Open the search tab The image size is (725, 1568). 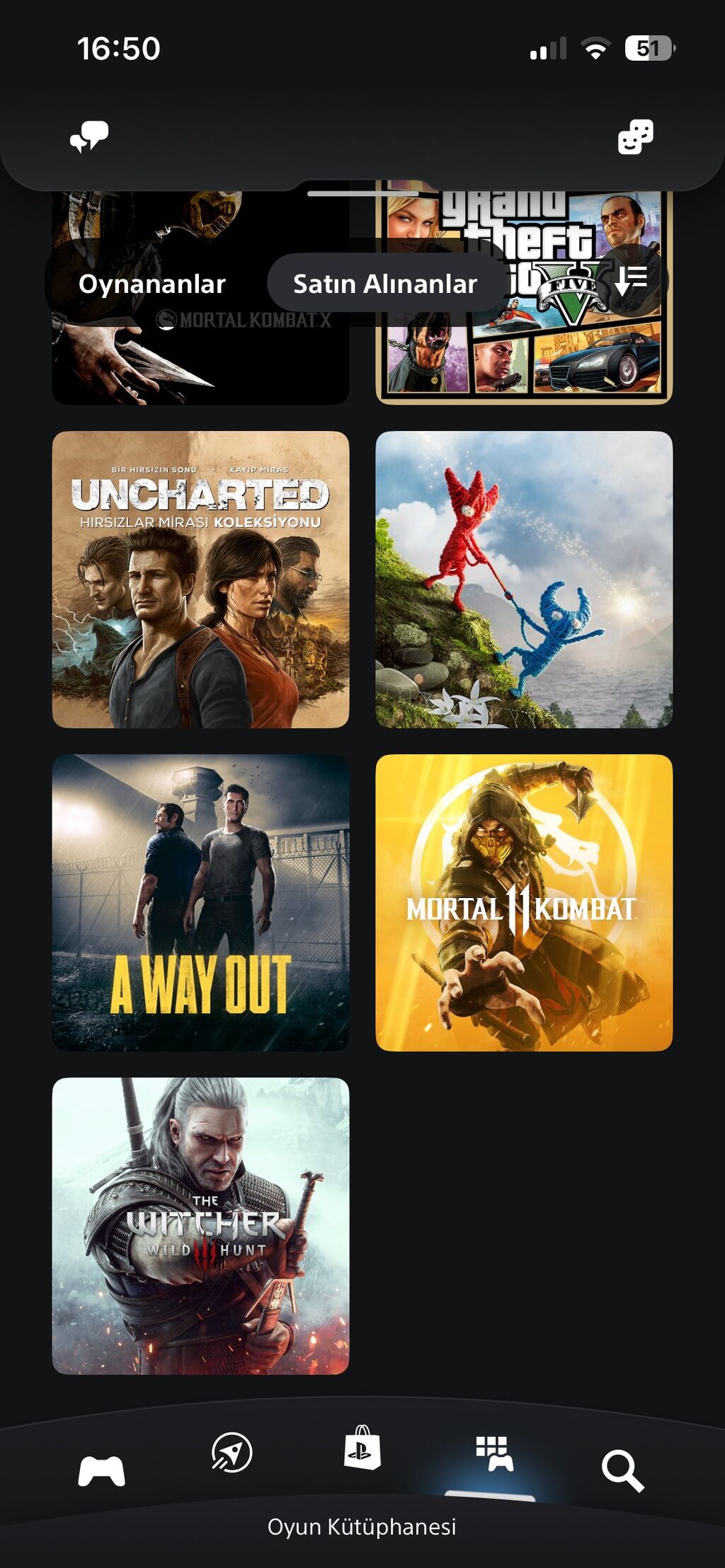click(x=622, y=1471)
